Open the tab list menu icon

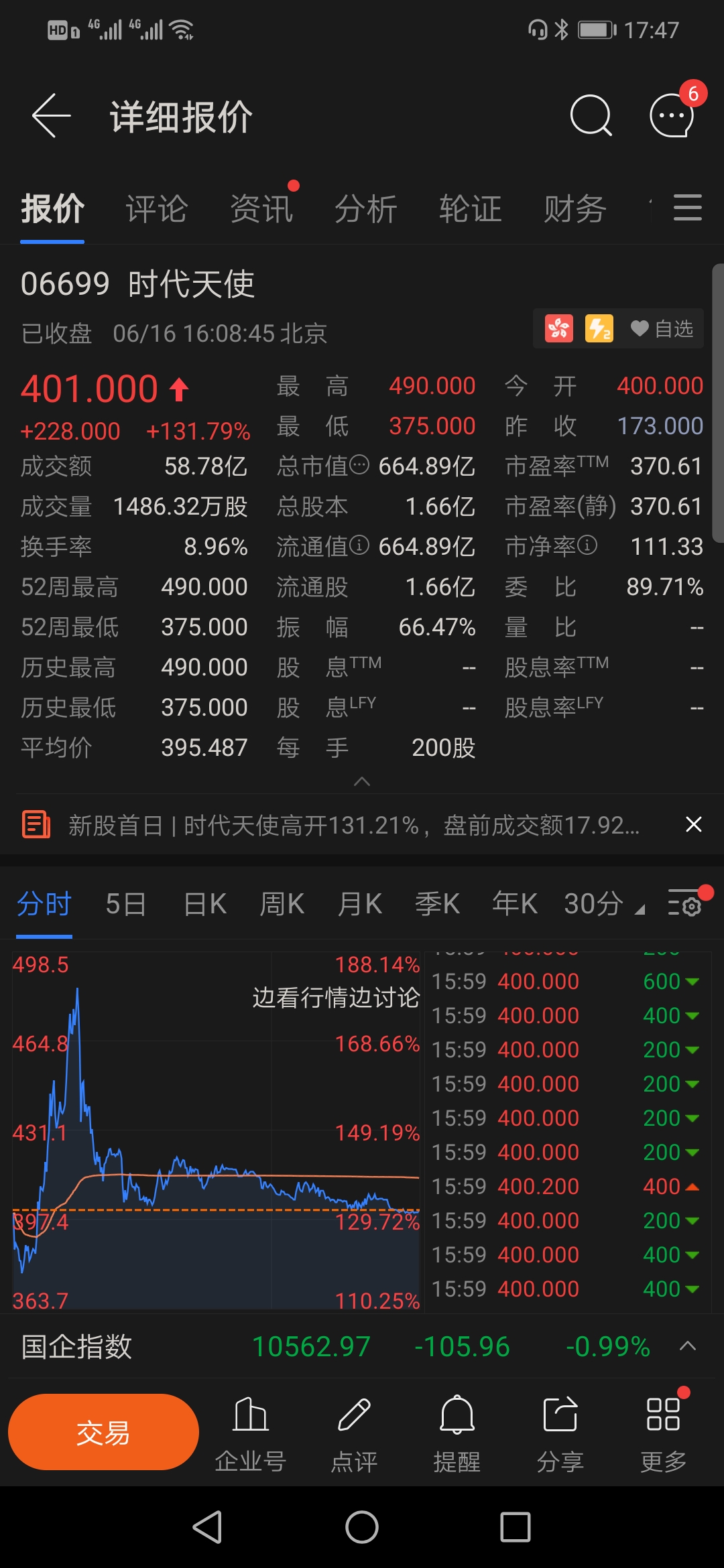pyautogui.click(x=687, y=208)
